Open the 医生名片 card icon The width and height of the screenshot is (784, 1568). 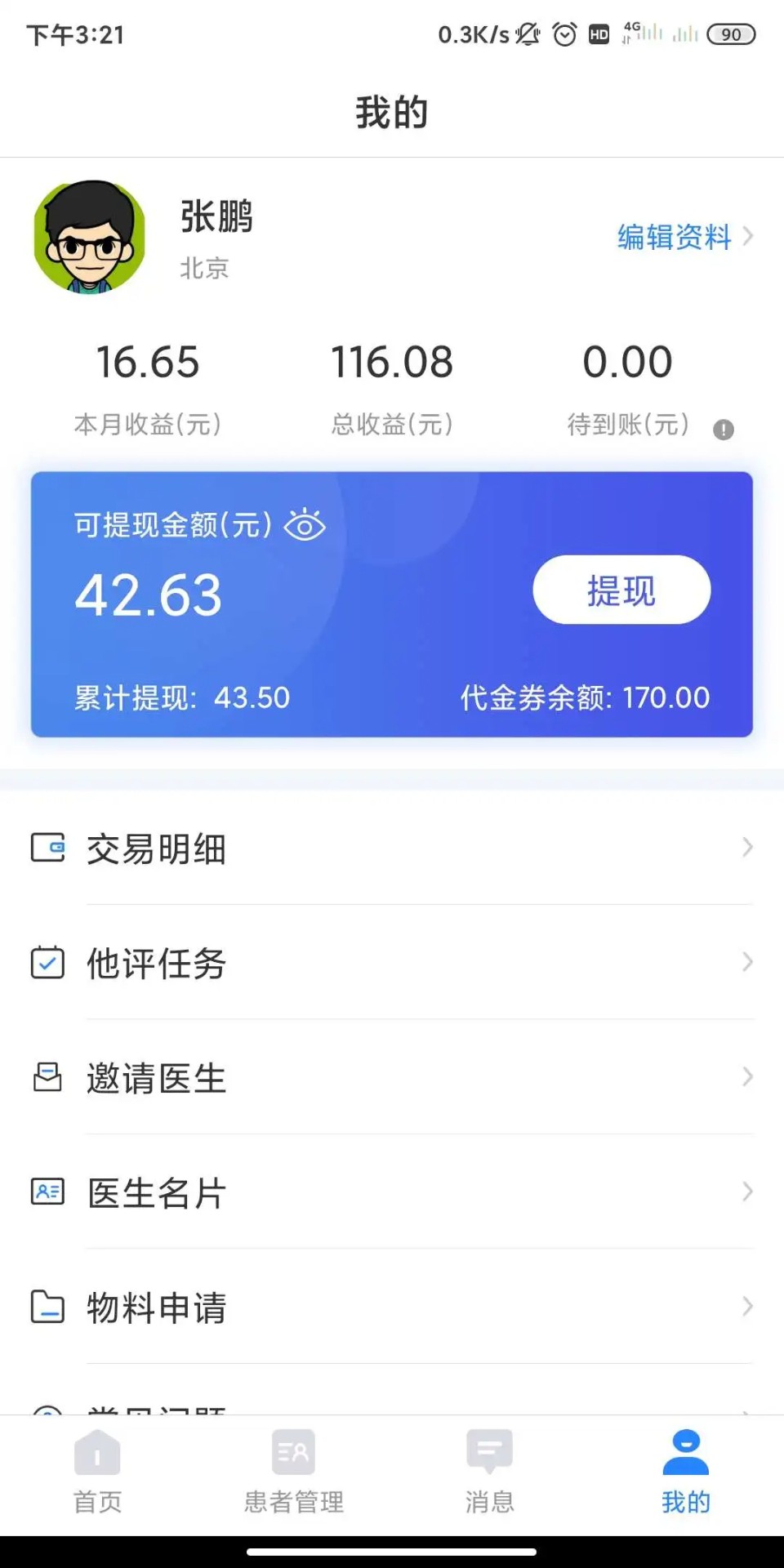[x=47, y=1192]
